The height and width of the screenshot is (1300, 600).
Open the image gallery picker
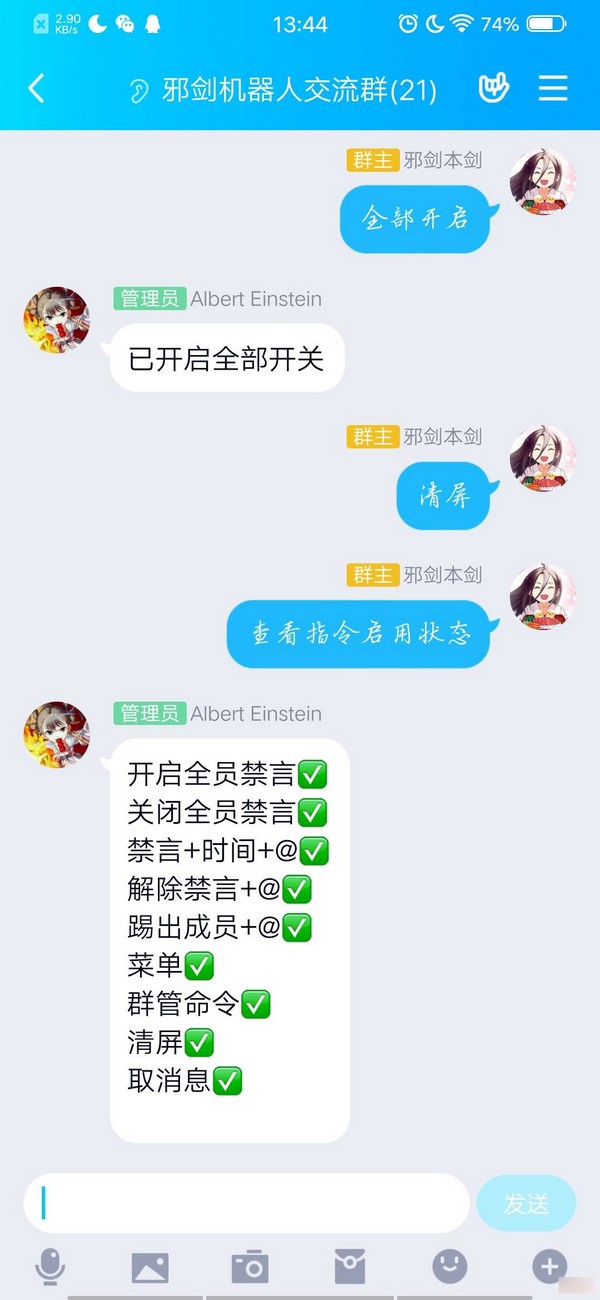pos(150,1267)
